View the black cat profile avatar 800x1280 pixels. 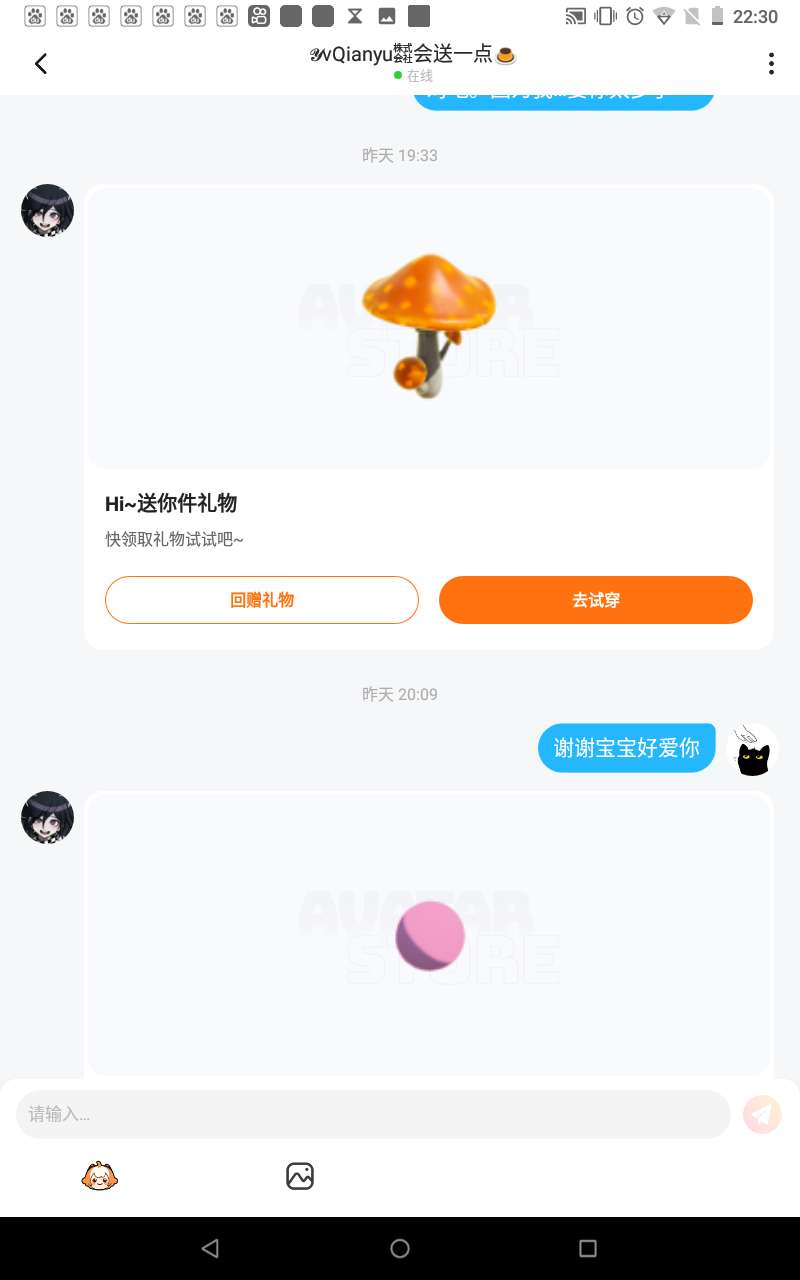752,750
